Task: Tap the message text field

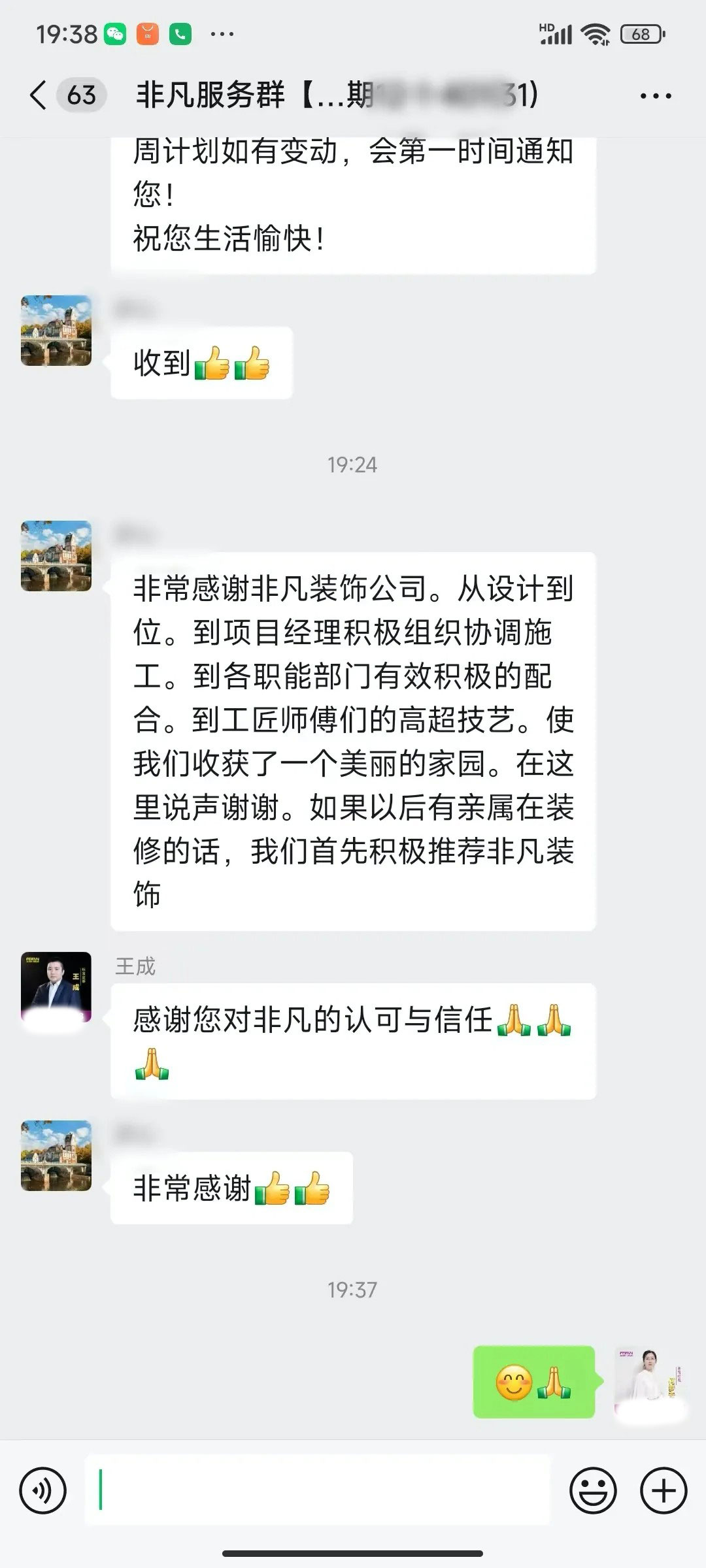Action: click(318, 1492)
